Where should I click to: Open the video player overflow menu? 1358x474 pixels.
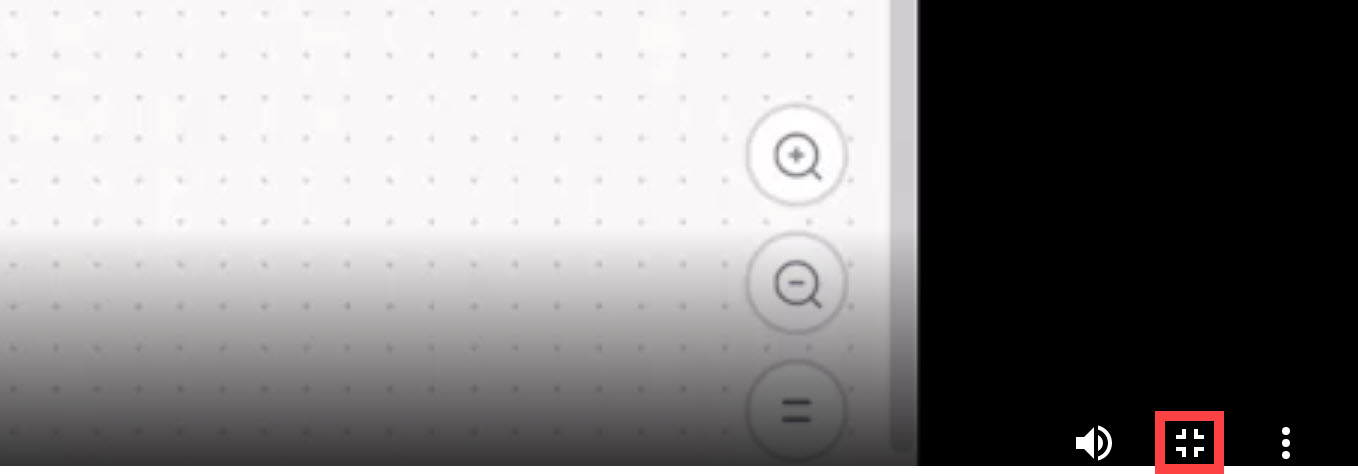[1286, 442]
